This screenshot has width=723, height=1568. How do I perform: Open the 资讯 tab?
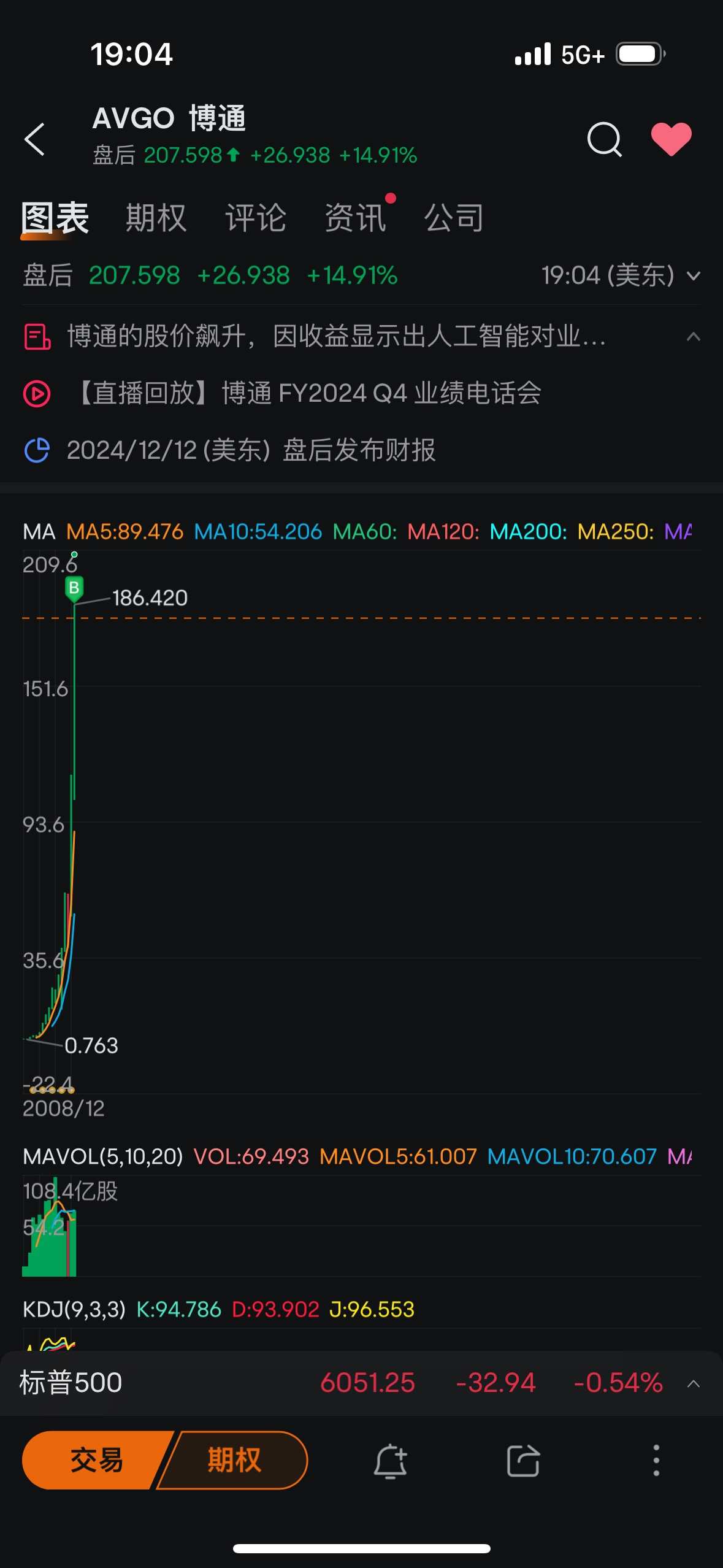354,218
